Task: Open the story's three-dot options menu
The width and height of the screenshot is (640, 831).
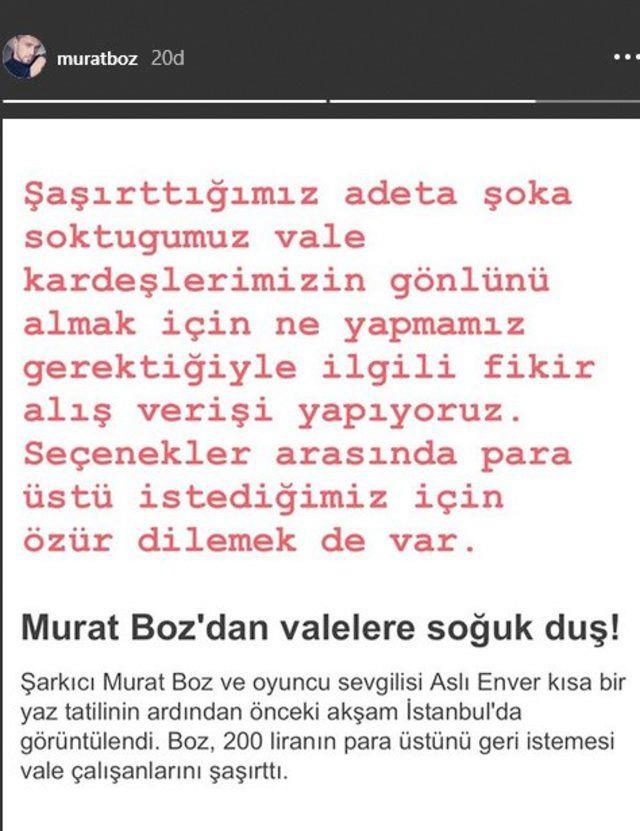Action: point(626,58)
